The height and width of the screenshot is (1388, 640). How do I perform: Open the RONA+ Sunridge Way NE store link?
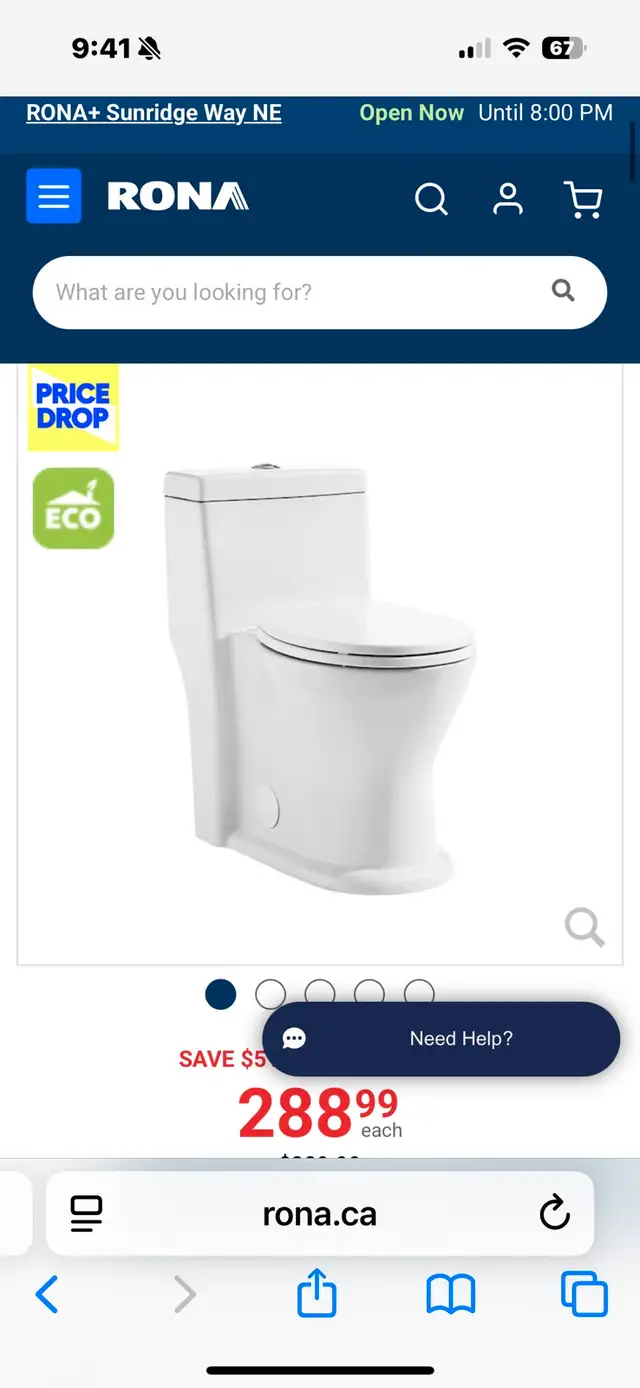(x=154, y=113)
